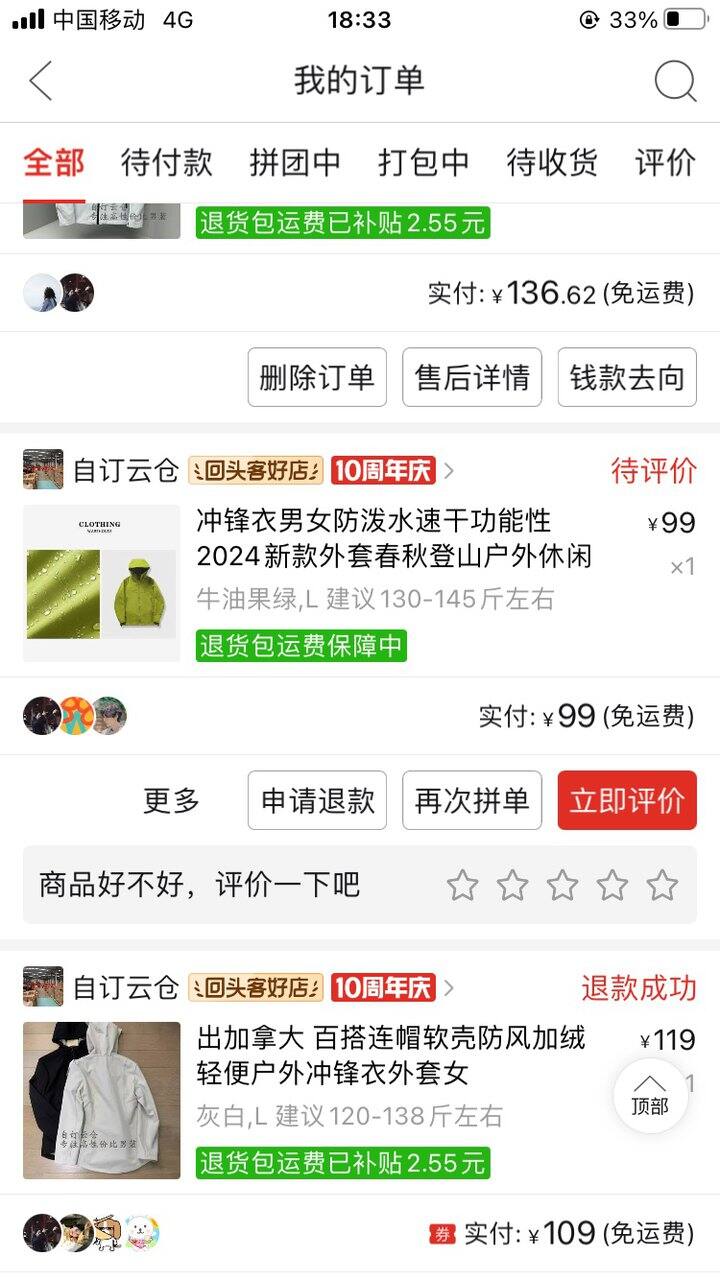Switch to the 打包中 tab

click(x=423, y=162)
